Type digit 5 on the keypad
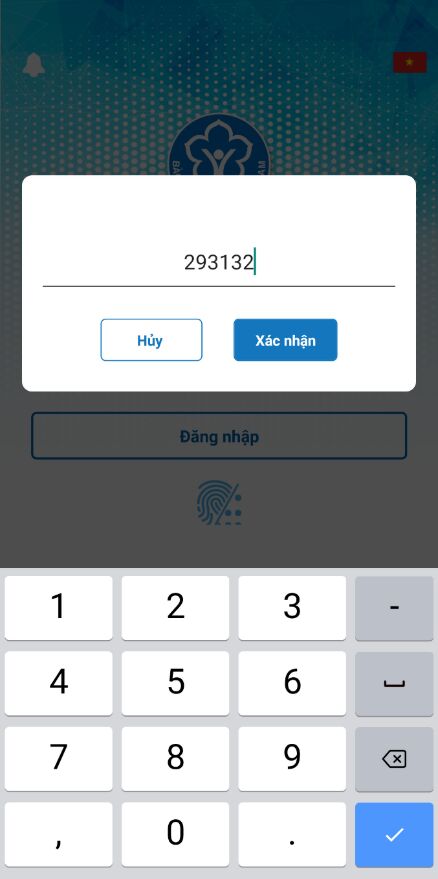438x879 pixels. [x=175, y=683]
